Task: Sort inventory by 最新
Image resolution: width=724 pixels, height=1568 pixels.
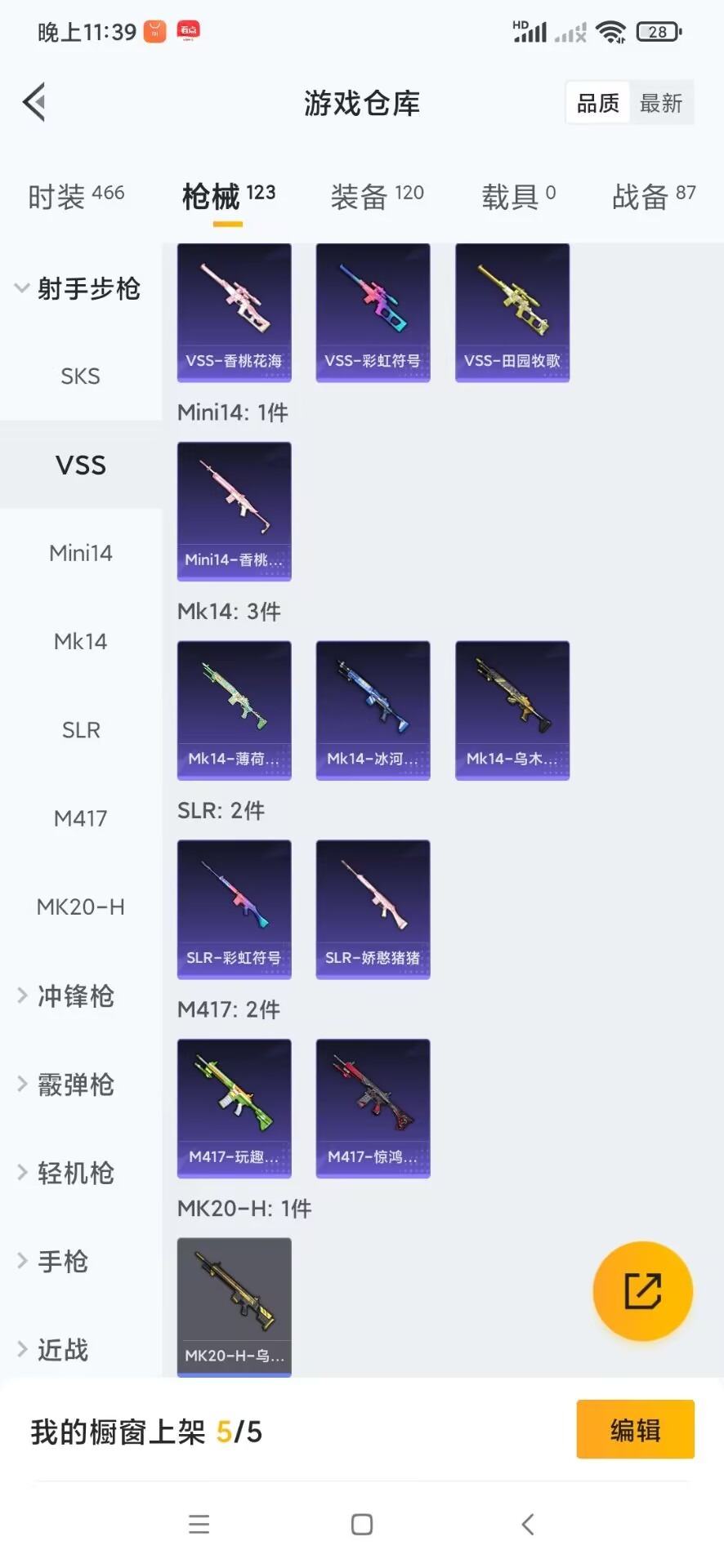Action: [660, 103]
